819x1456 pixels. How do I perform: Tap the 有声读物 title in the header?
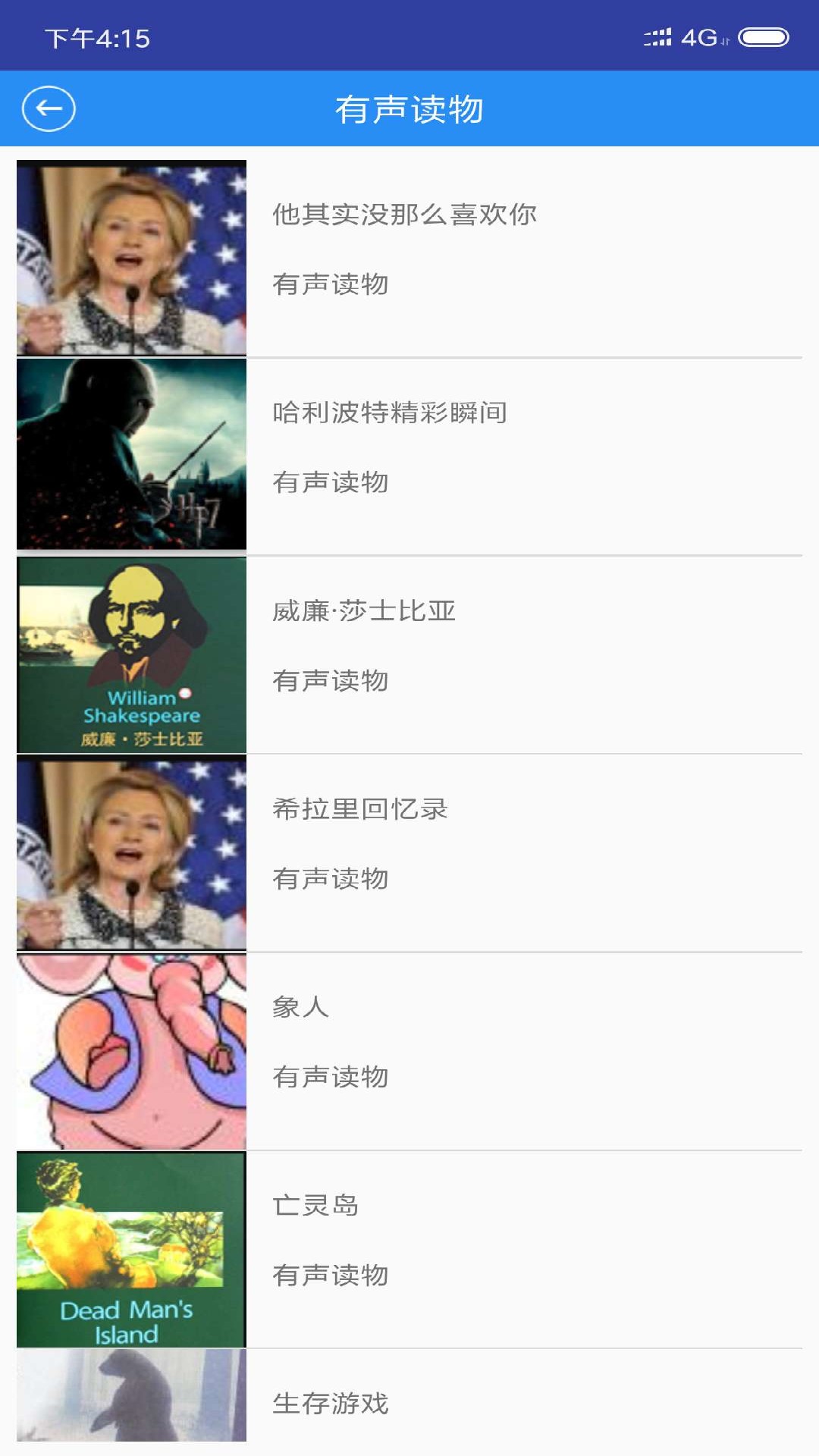409,108
